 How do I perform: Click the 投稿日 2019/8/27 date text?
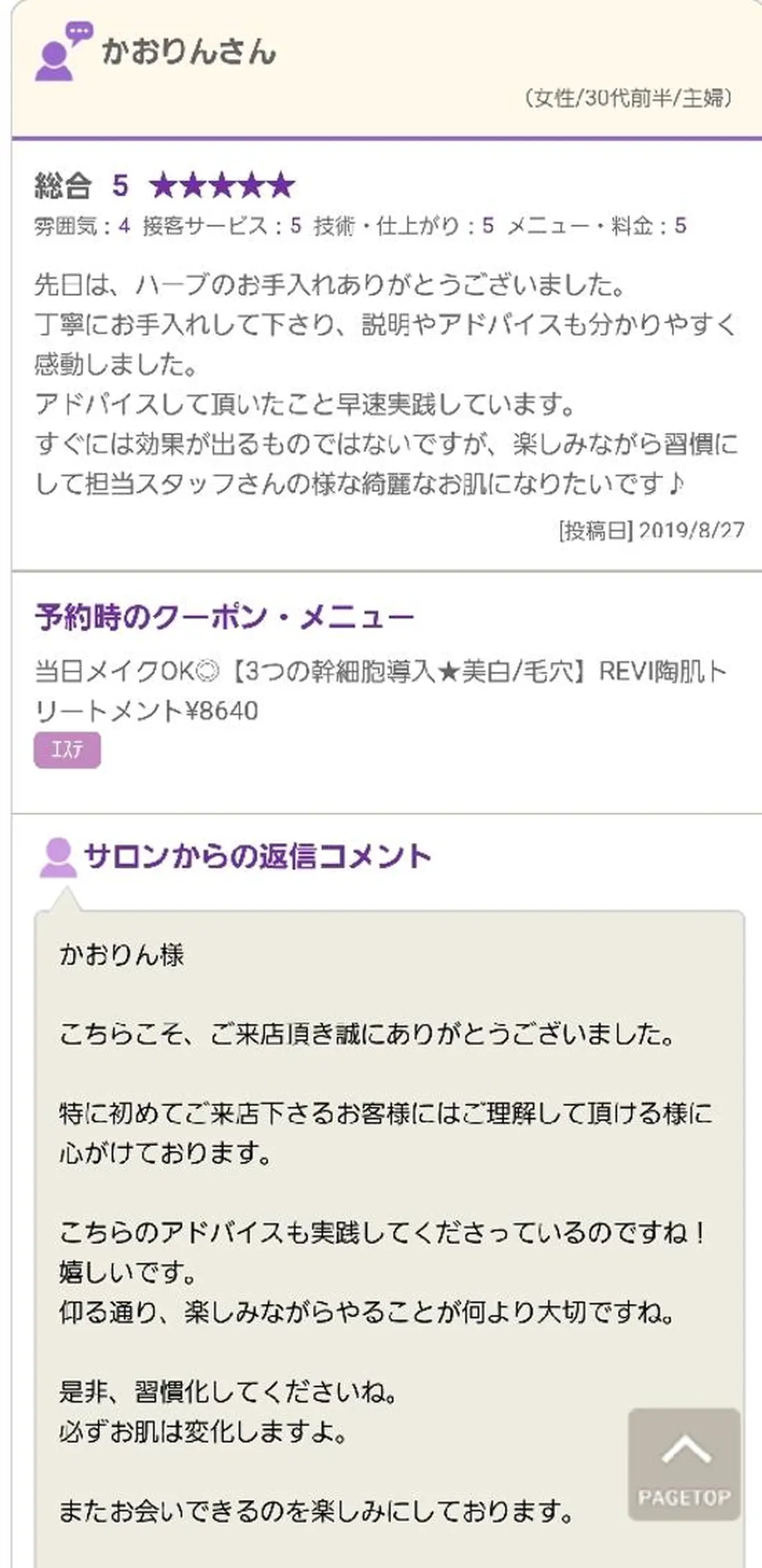coord(651,528)
